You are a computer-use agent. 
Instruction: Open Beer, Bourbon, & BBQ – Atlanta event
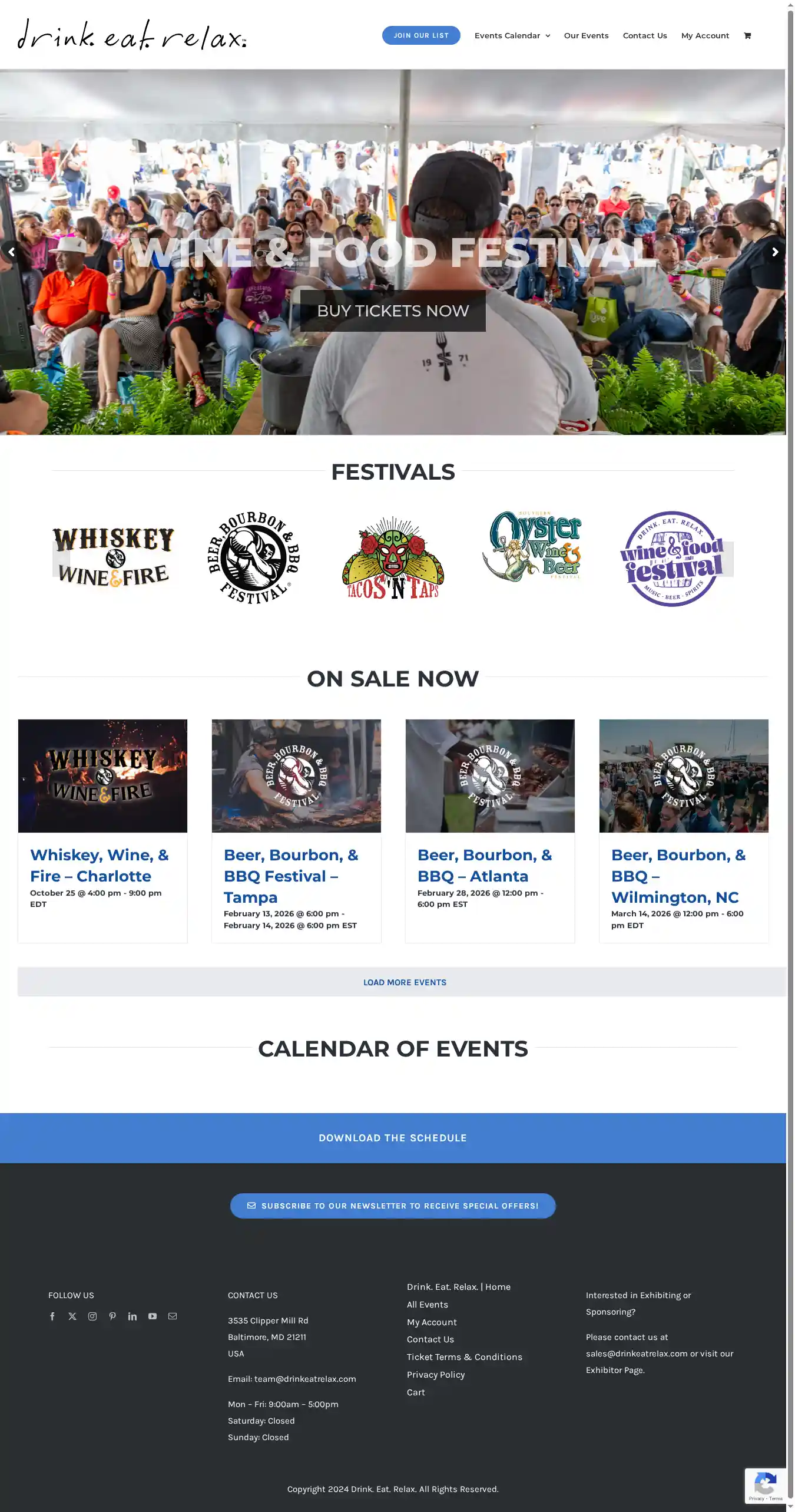484,865
